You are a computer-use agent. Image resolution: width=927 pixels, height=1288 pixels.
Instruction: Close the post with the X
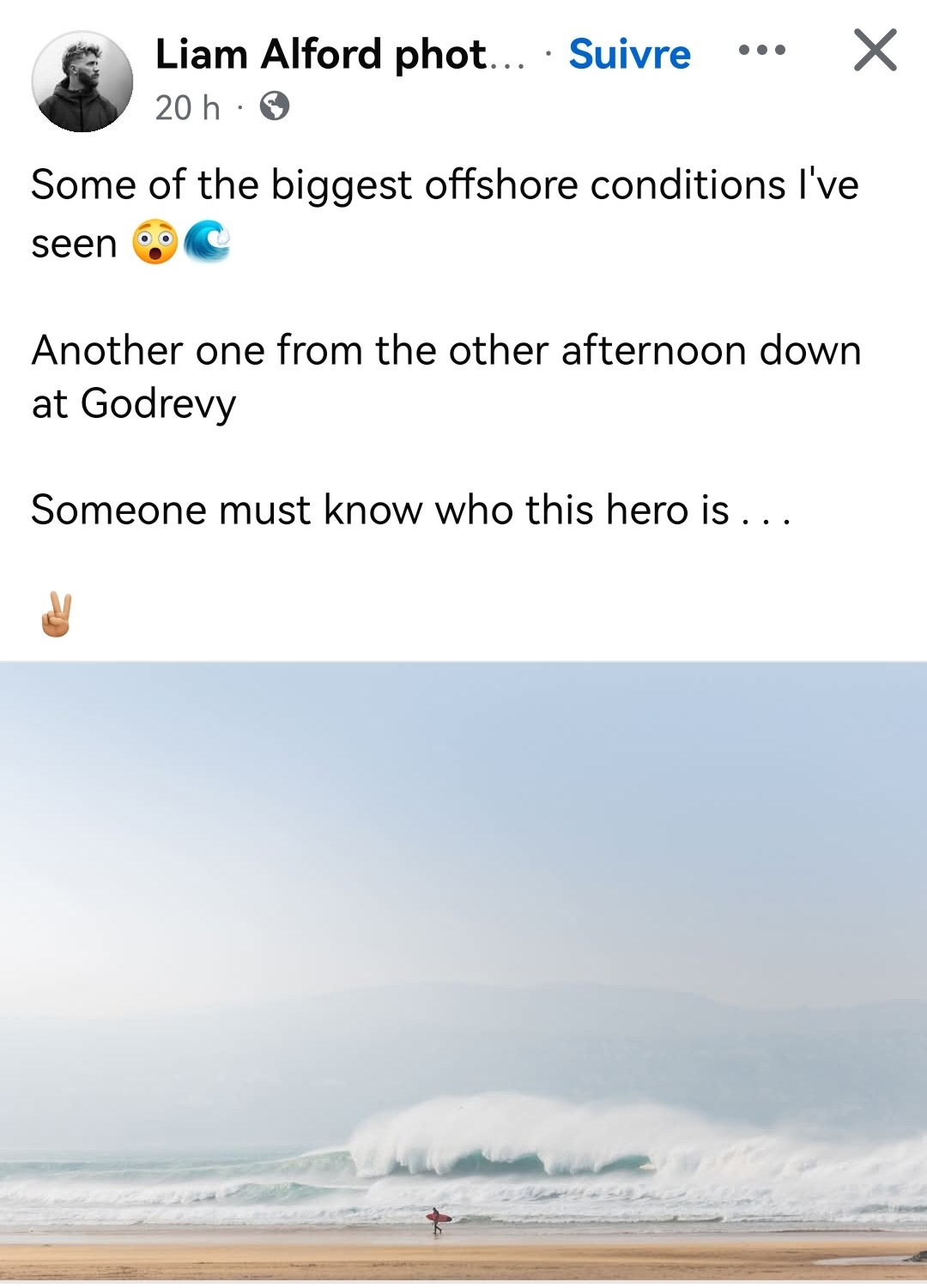pos(875,51)
